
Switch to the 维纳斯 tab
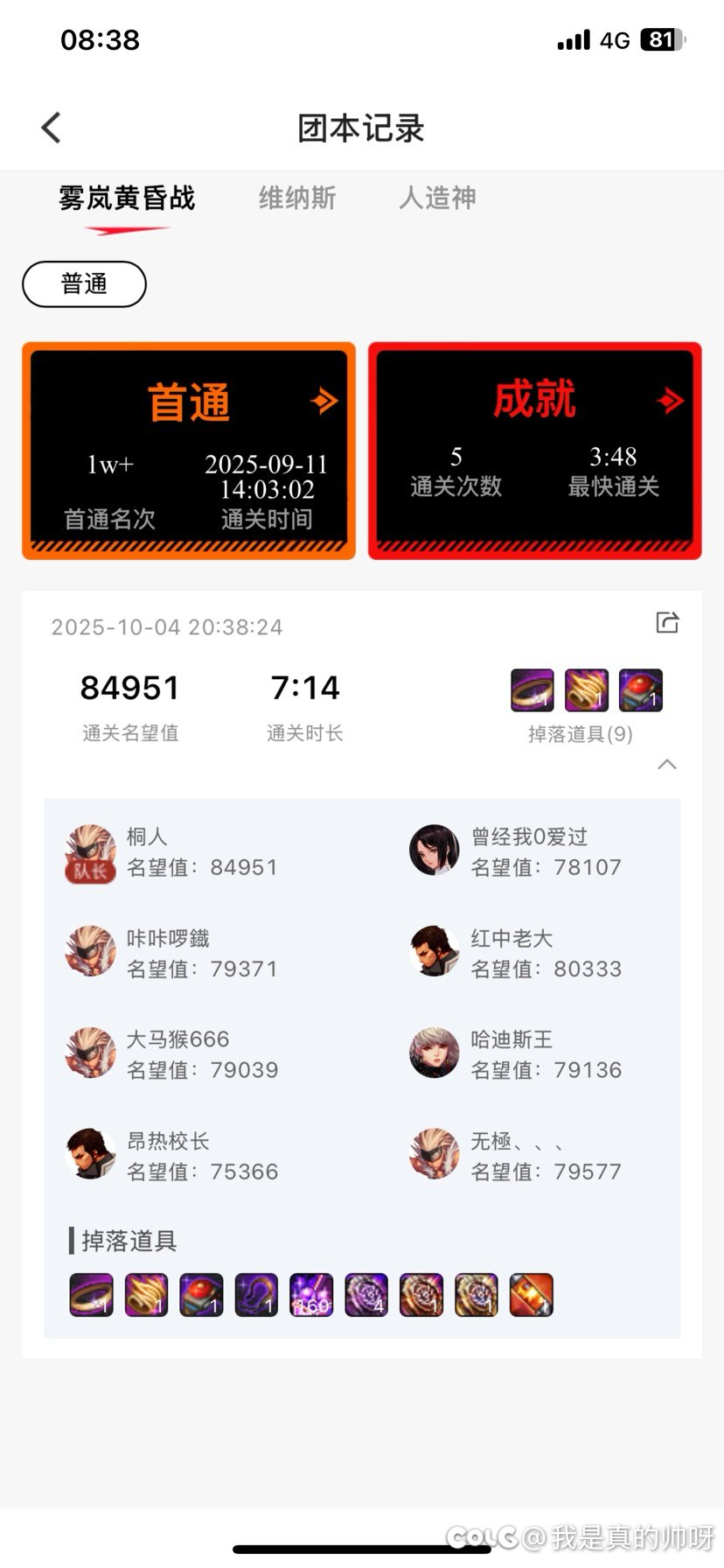pyautogui.click(x=297, y=198)
